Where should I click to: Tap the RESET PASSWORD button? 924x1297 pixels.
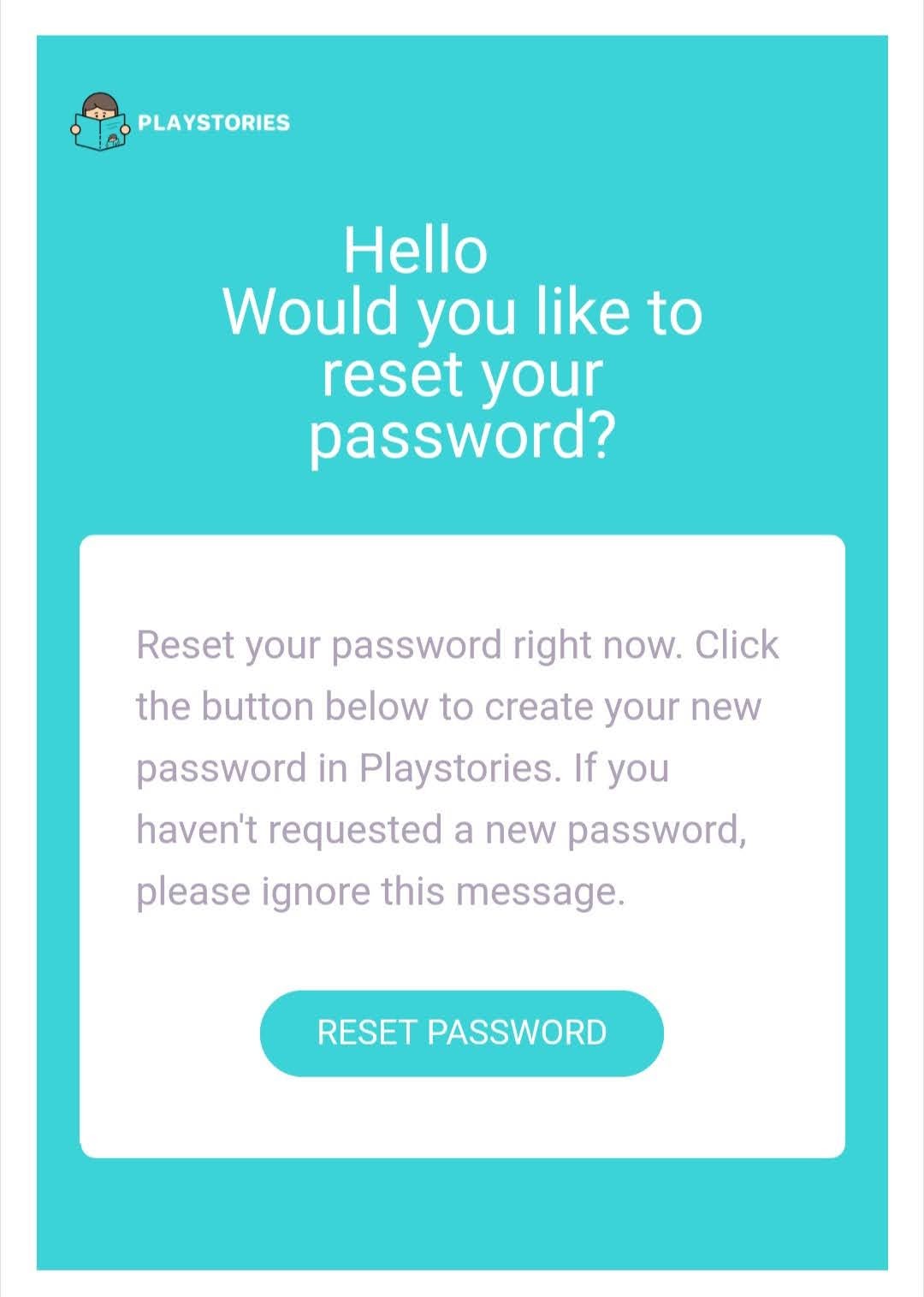pyautogui.click(x=461, y=1033)
